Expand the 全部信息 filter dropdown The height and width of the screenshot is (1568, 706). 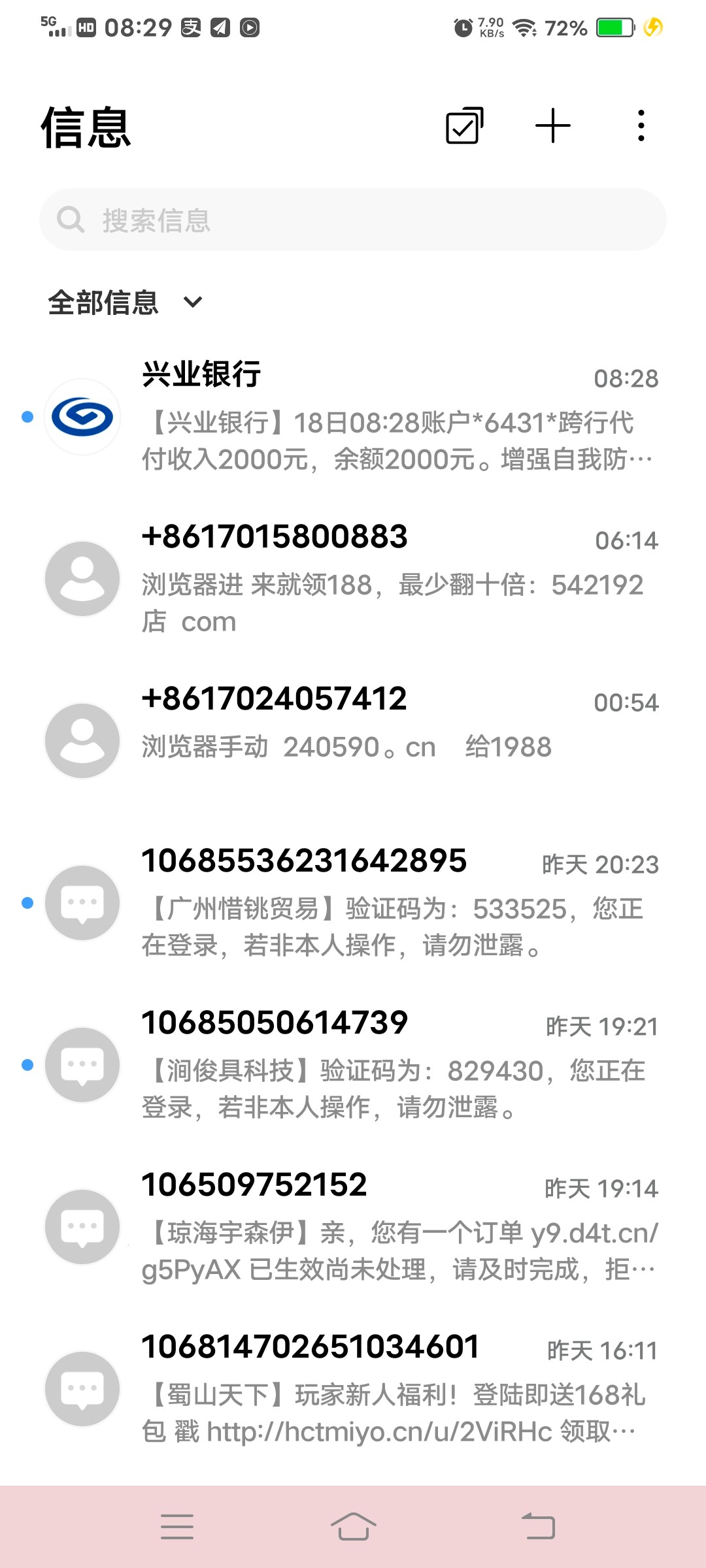(x=126, y=302)
